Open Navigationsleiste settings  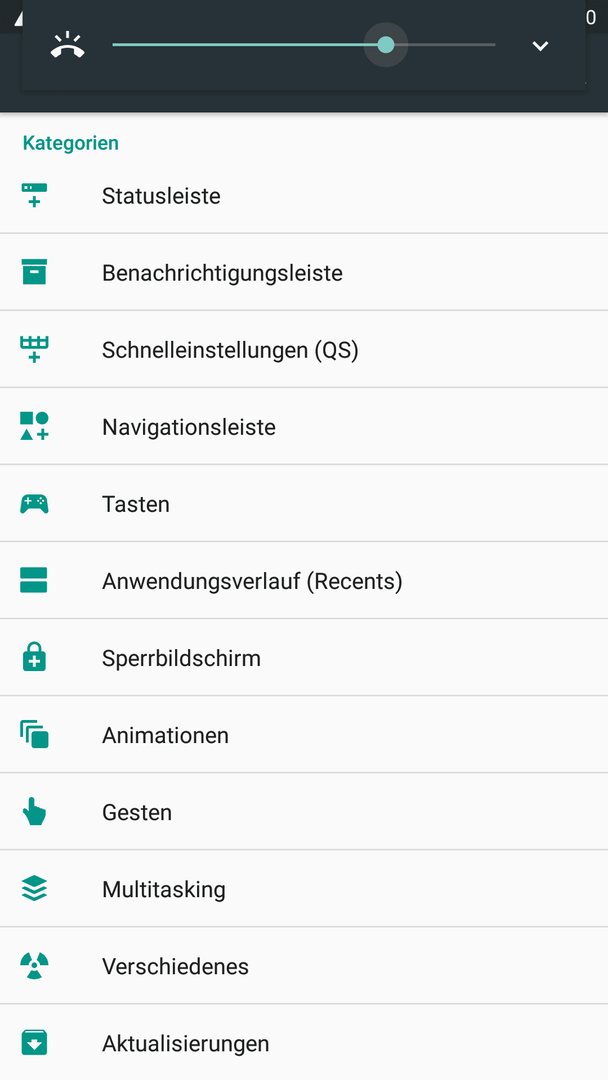pos(304,427)
